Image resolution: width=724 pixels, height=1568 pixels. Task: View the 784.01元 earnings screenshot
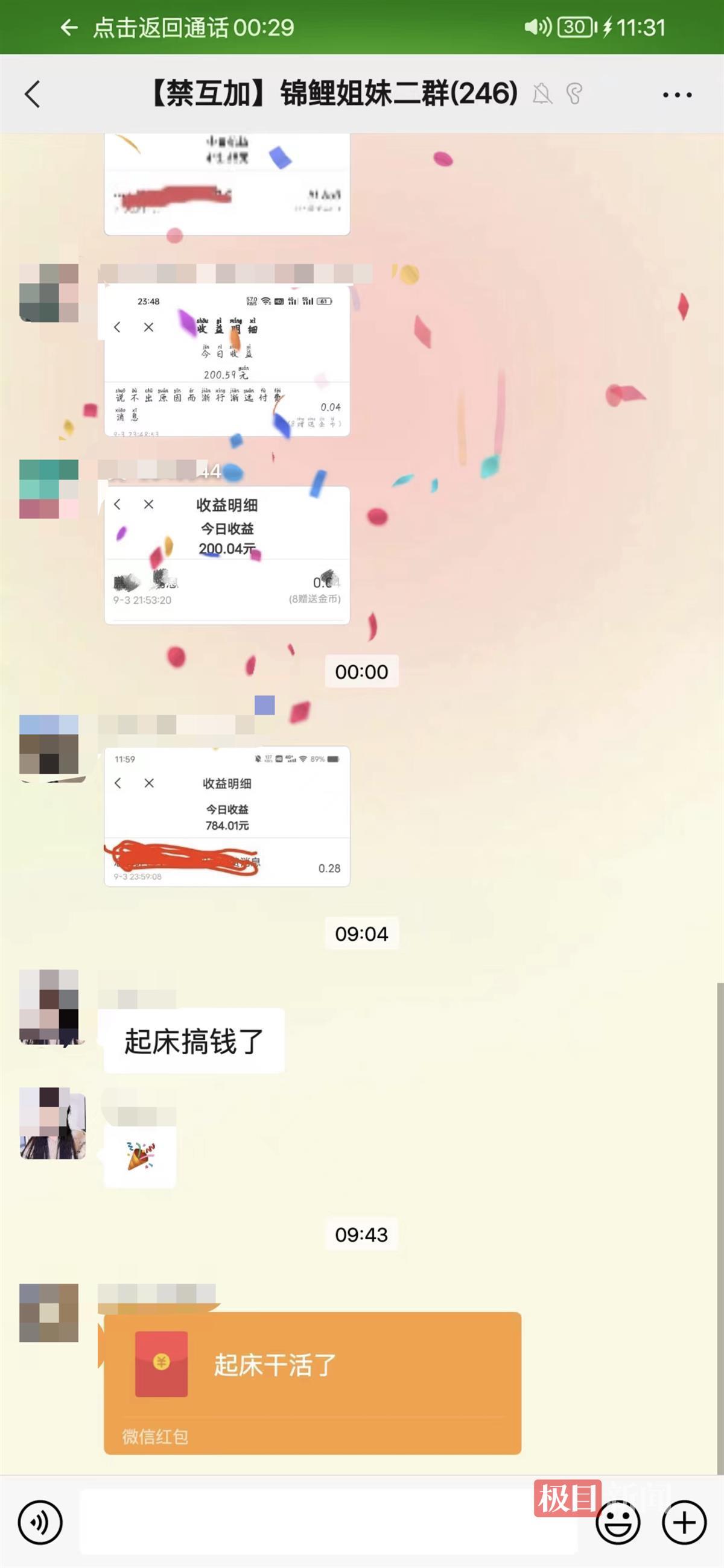tap(226, 815)
